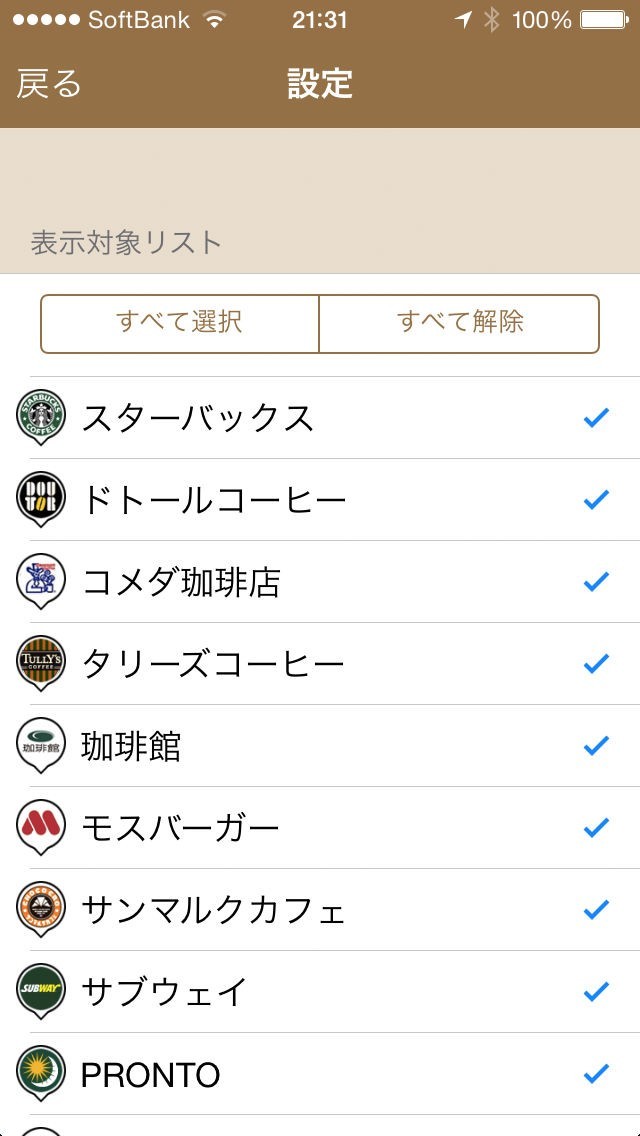Deselect all with すべて解除
The height and width of the screenshot is (1136, 640).
[x=459, y=323]
